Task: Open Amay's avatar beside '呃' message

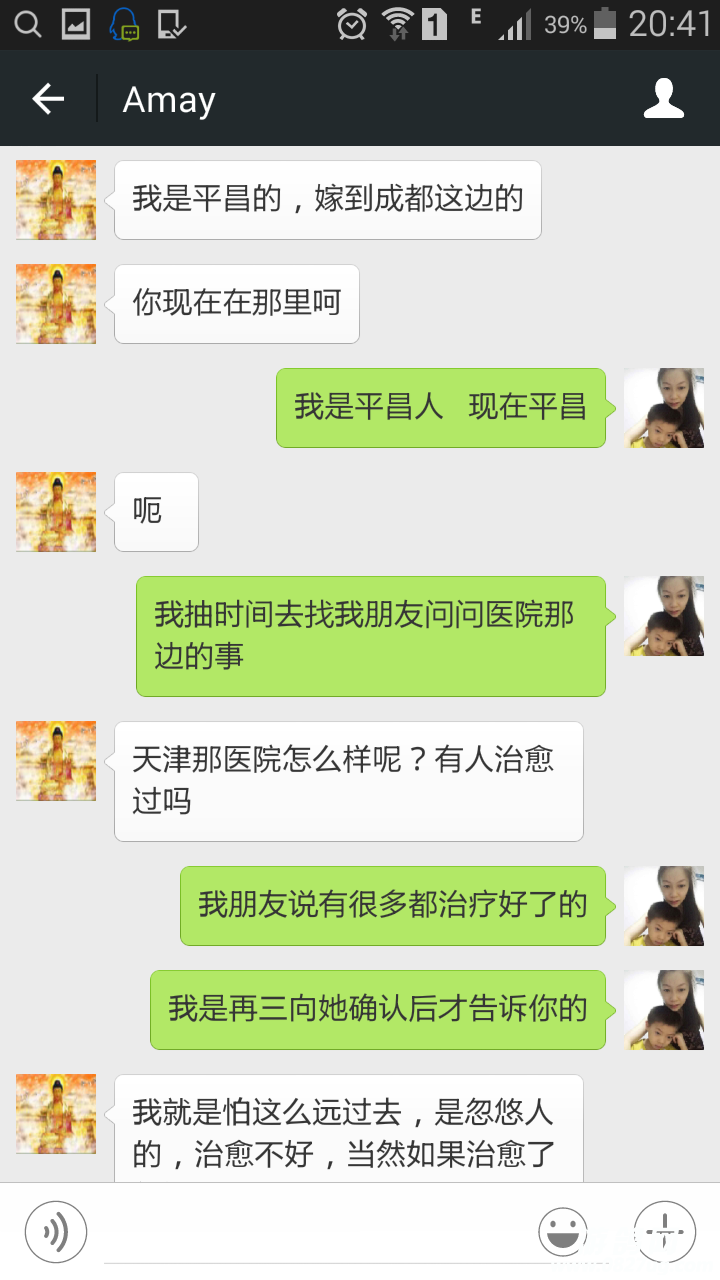Action: coord(56,512)
